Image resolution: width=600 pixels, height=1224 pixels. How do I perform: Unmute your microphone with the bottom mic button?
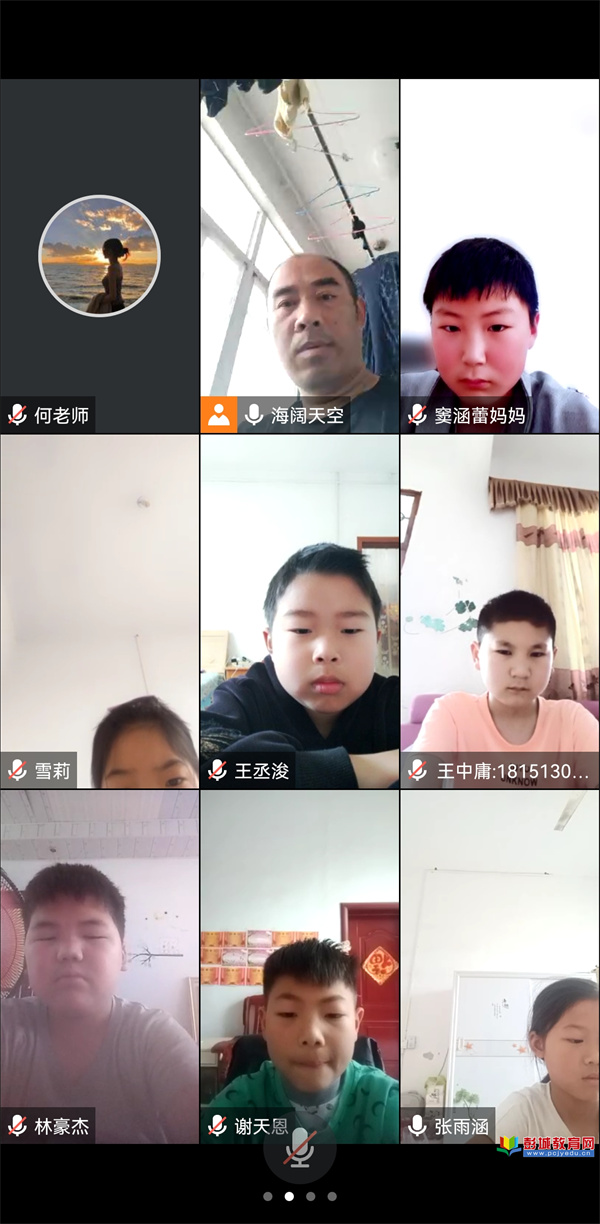(300, 1152)
